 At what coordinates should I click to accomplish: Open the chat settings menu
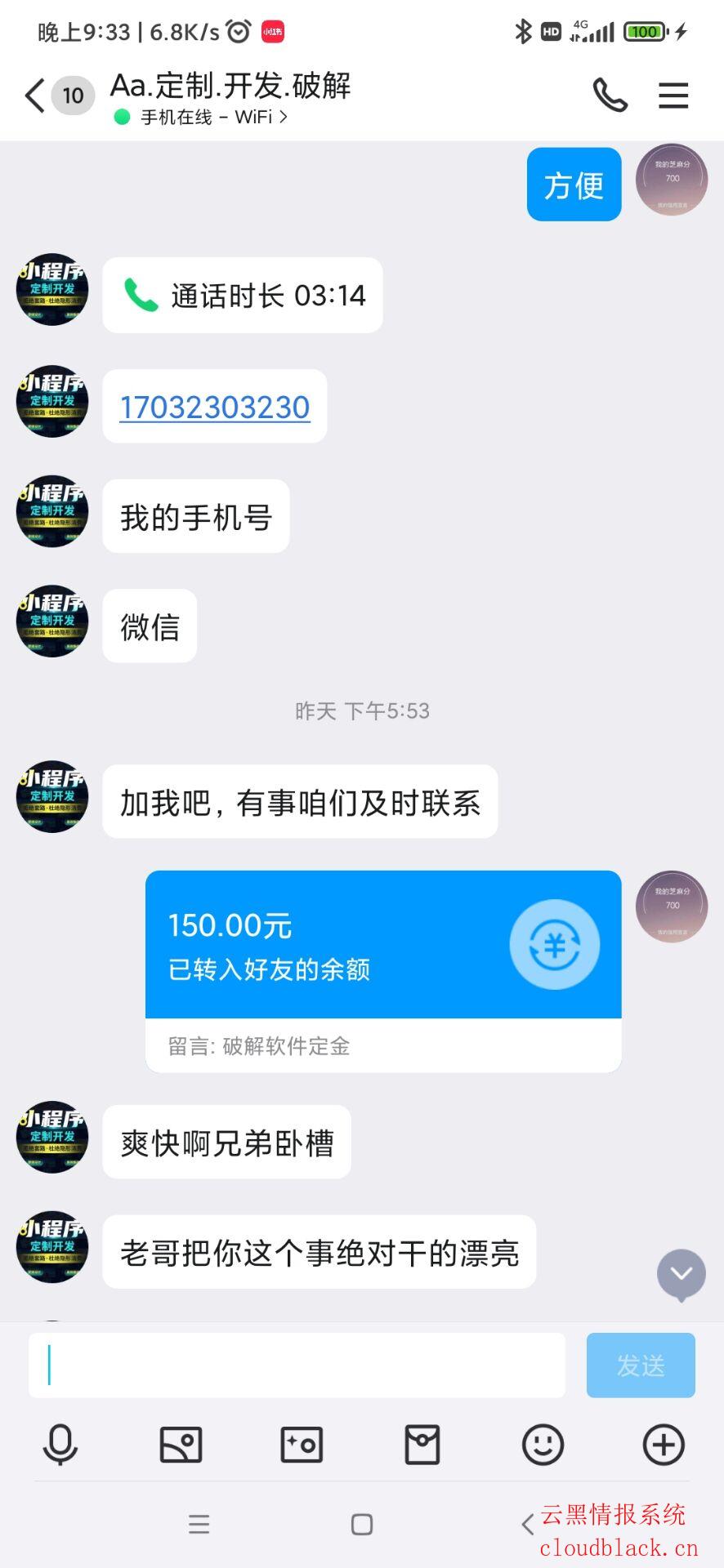pyautogui.click(x=673, y=96)
